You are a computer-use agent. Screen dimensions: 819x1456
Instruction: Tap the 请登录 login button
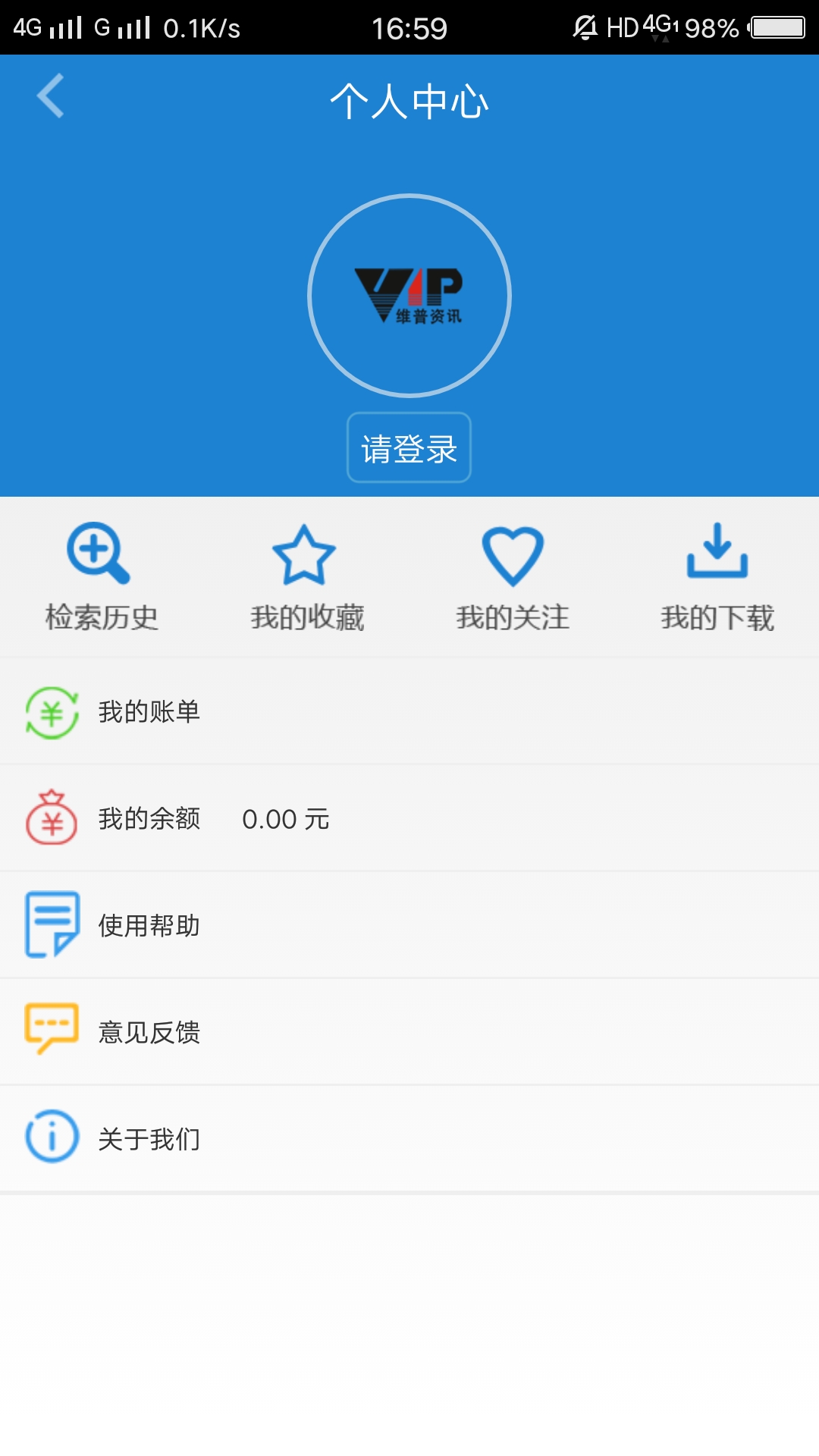click(409, 447)
